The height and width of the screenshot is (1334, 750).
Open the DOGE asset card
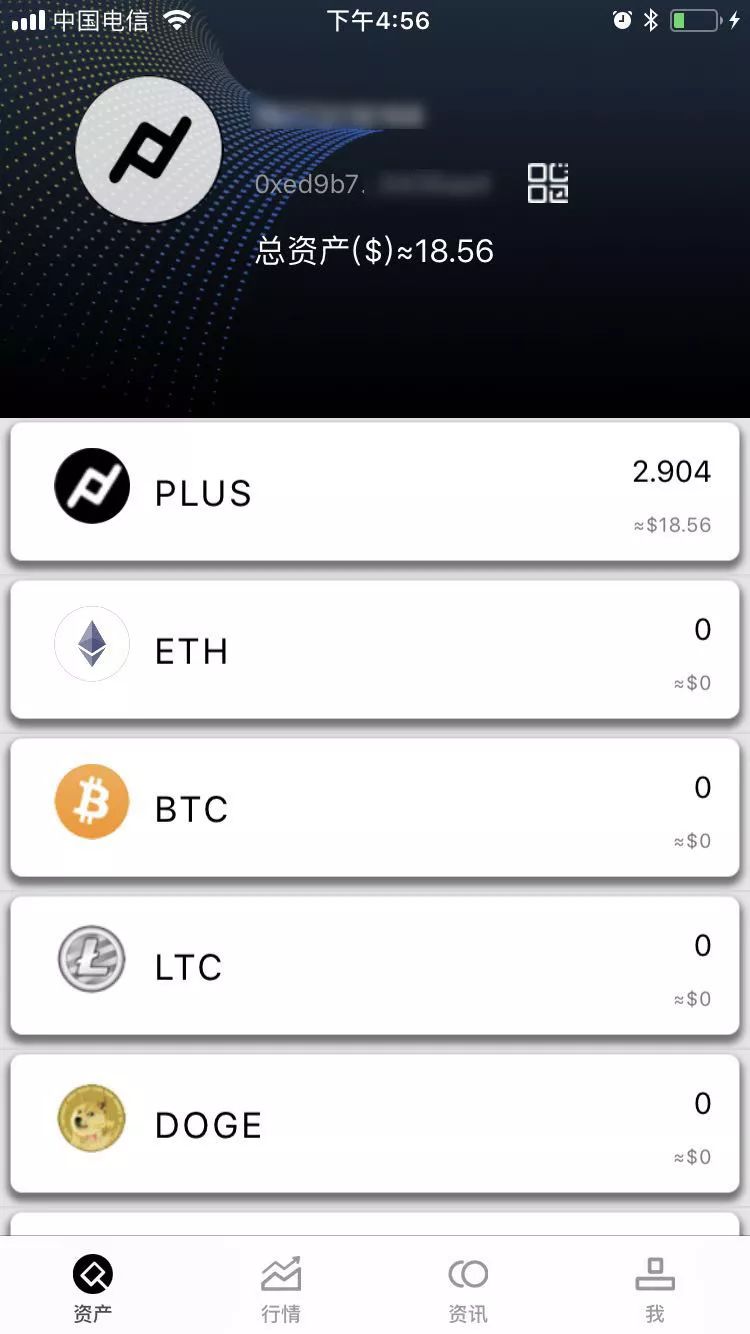click(x=375, y=1122)
